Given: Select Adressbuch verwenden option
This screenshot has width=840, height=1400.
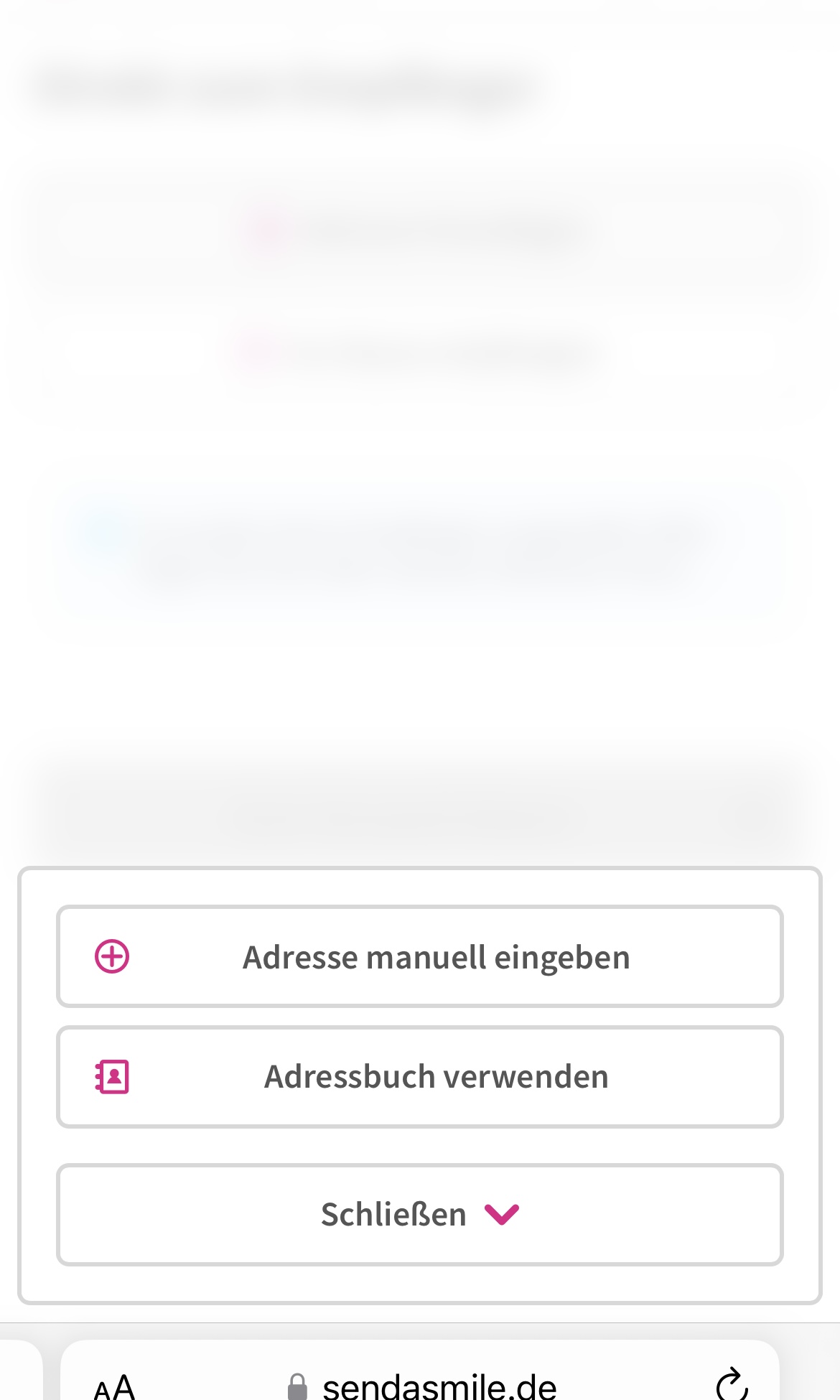Looking at the screenshot, I should (420, 1077).
